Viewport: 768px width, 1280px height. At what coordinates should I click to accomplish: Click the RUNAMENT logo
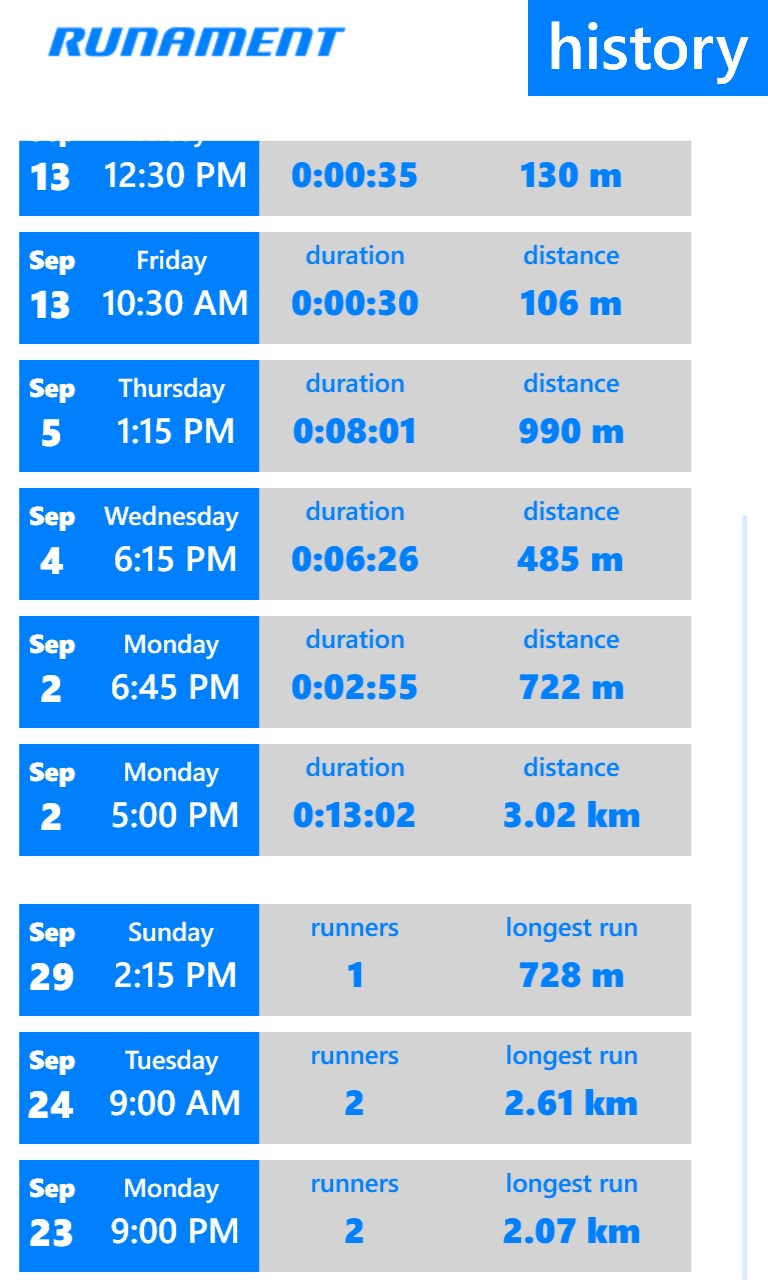[x=194, y=43]
